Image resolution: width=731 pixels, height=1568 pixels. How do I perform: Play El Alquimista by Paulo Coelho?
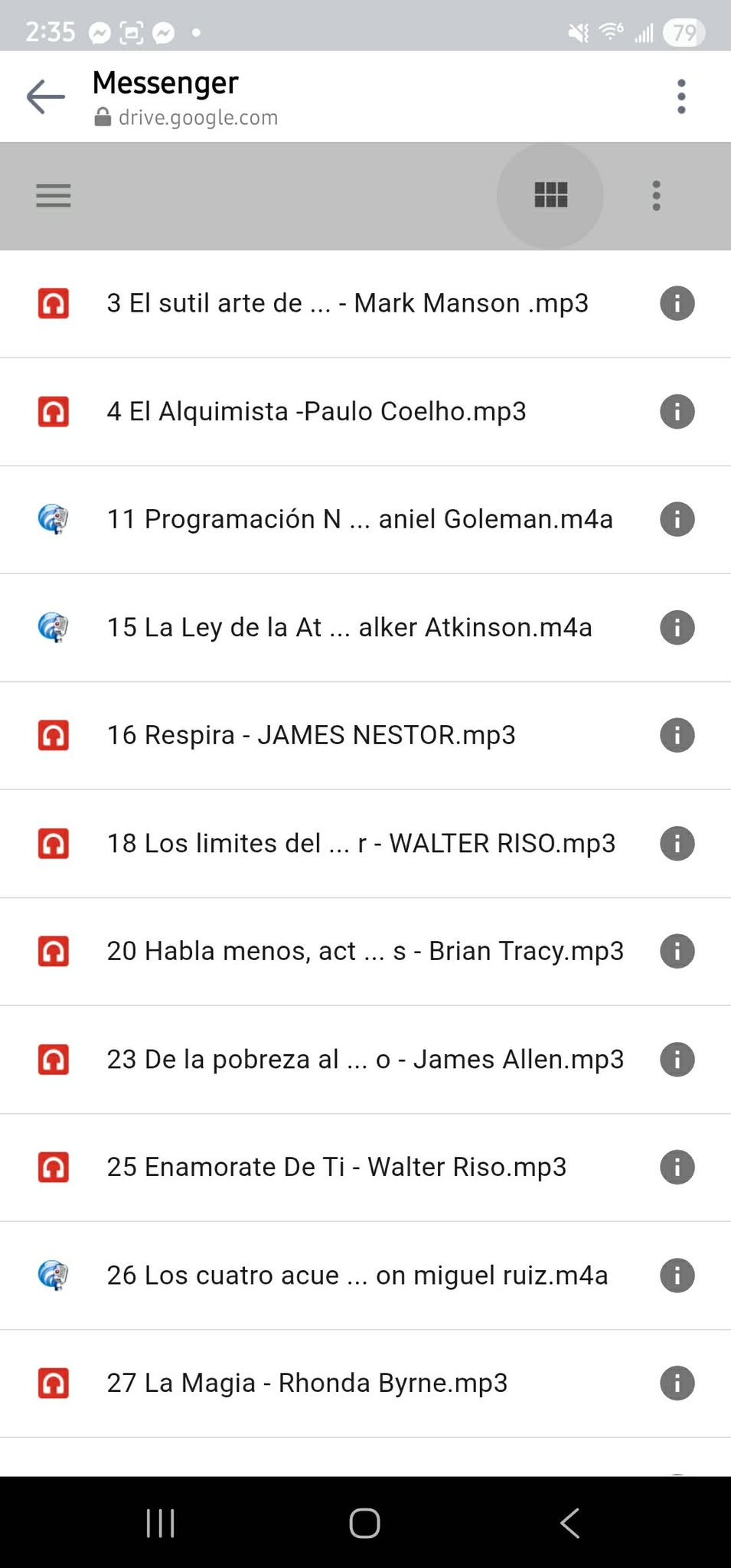click(316, 412)
